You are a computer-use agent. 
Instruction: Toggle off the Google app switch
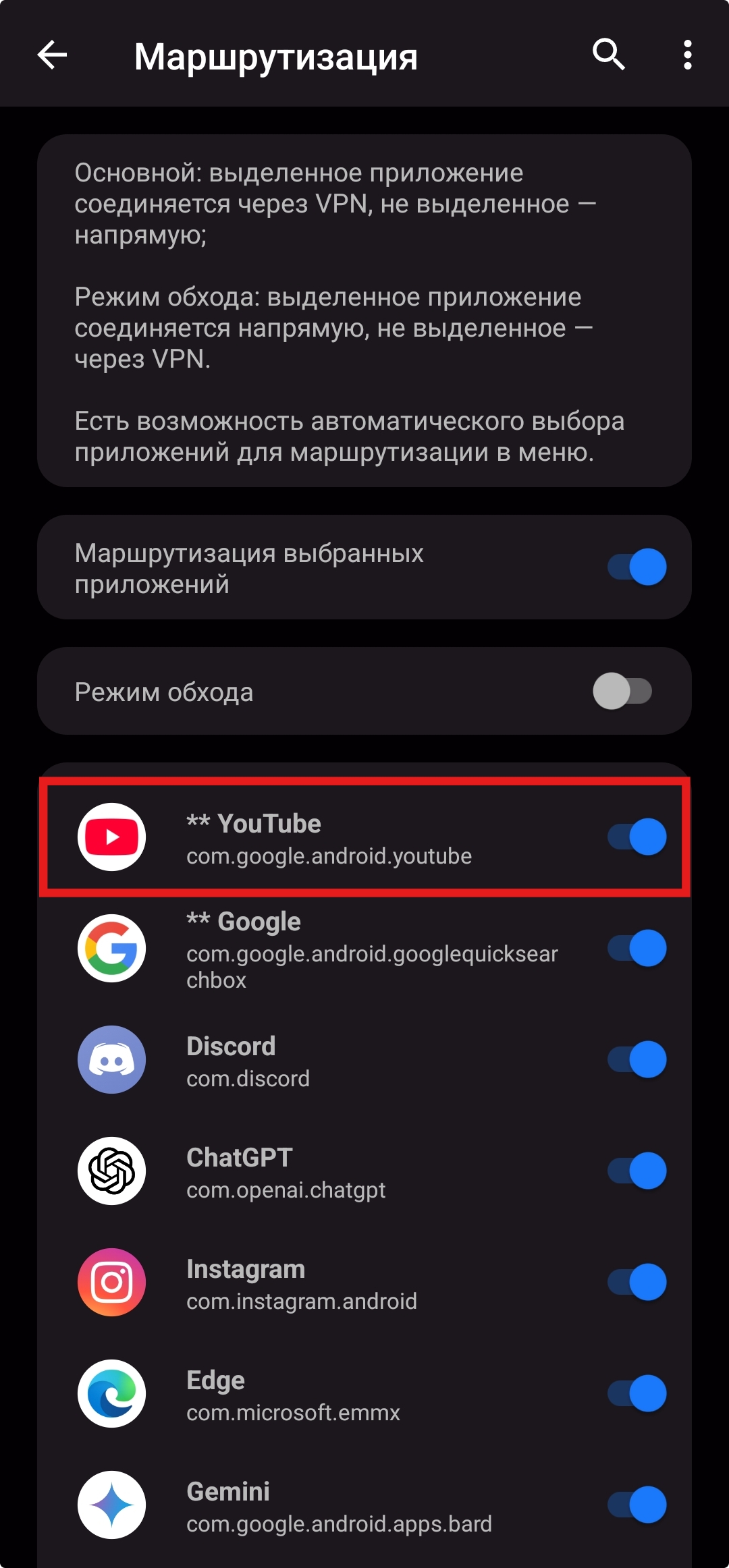(637, 948)
